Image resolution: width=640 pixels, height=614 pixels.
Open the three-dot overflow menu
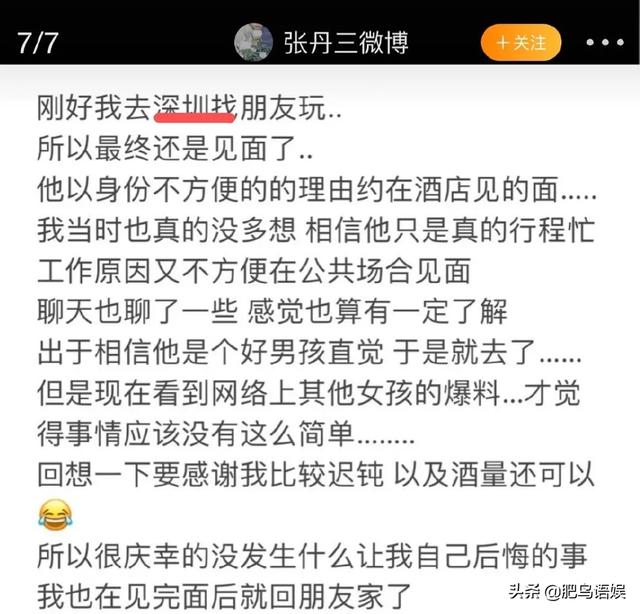point(604,43)
